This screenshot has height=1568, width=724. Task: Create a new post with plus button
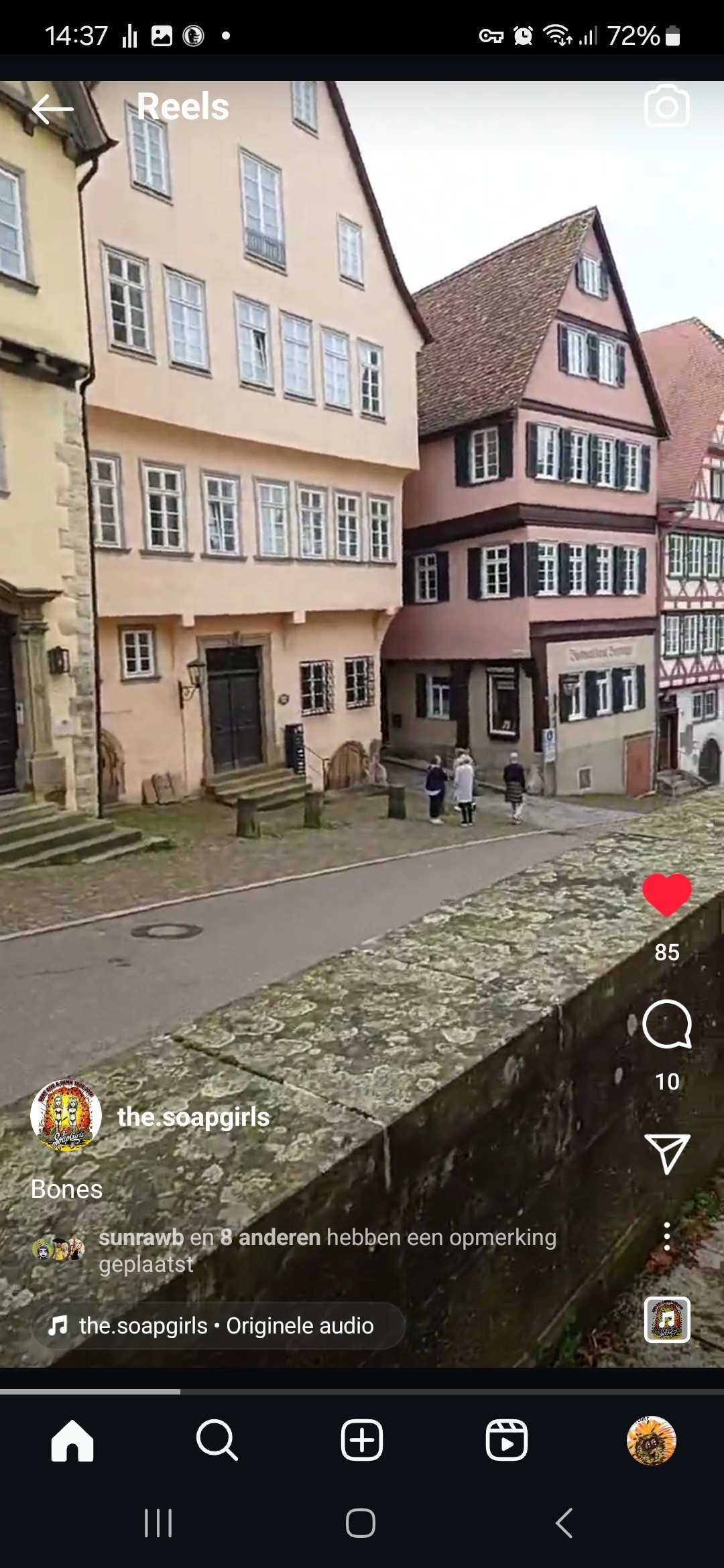(361, 1440)
